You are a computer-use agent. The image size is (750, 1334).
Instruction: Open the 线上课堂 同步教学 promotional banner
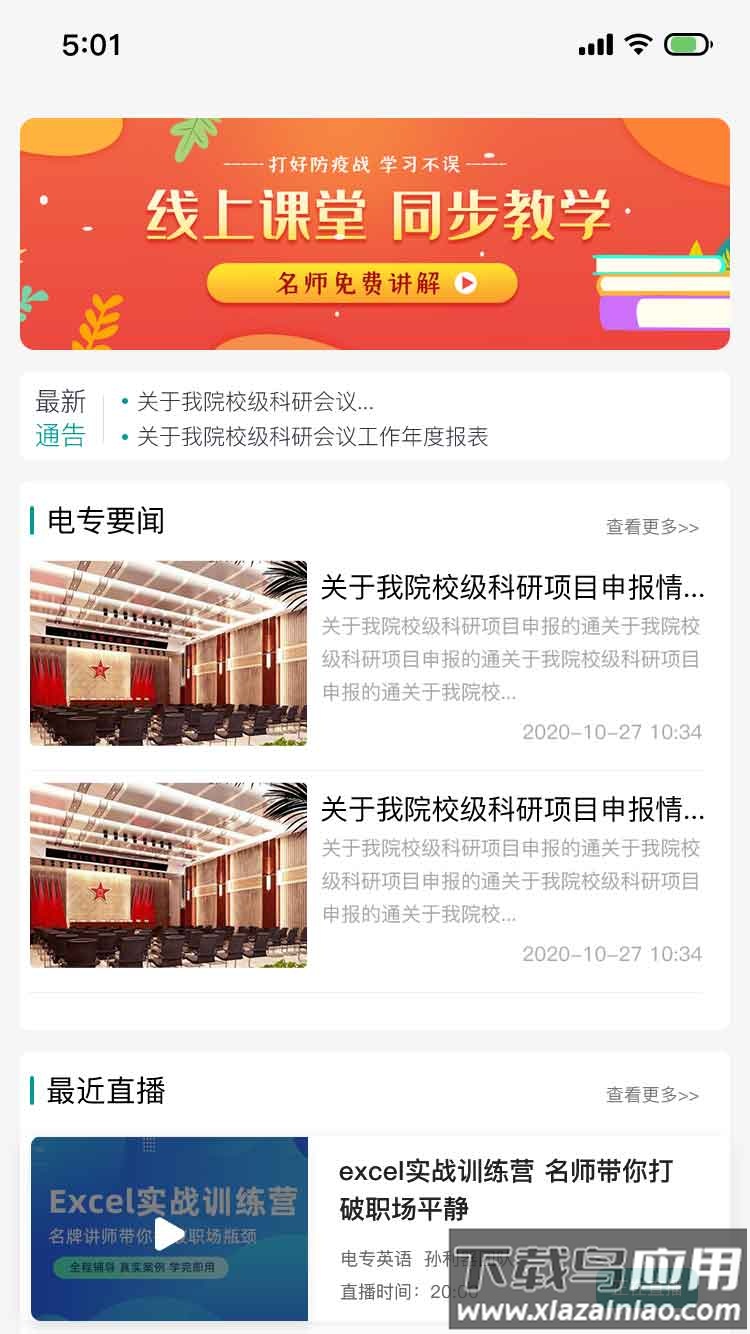pyautogui.click(x=375, y=234)
